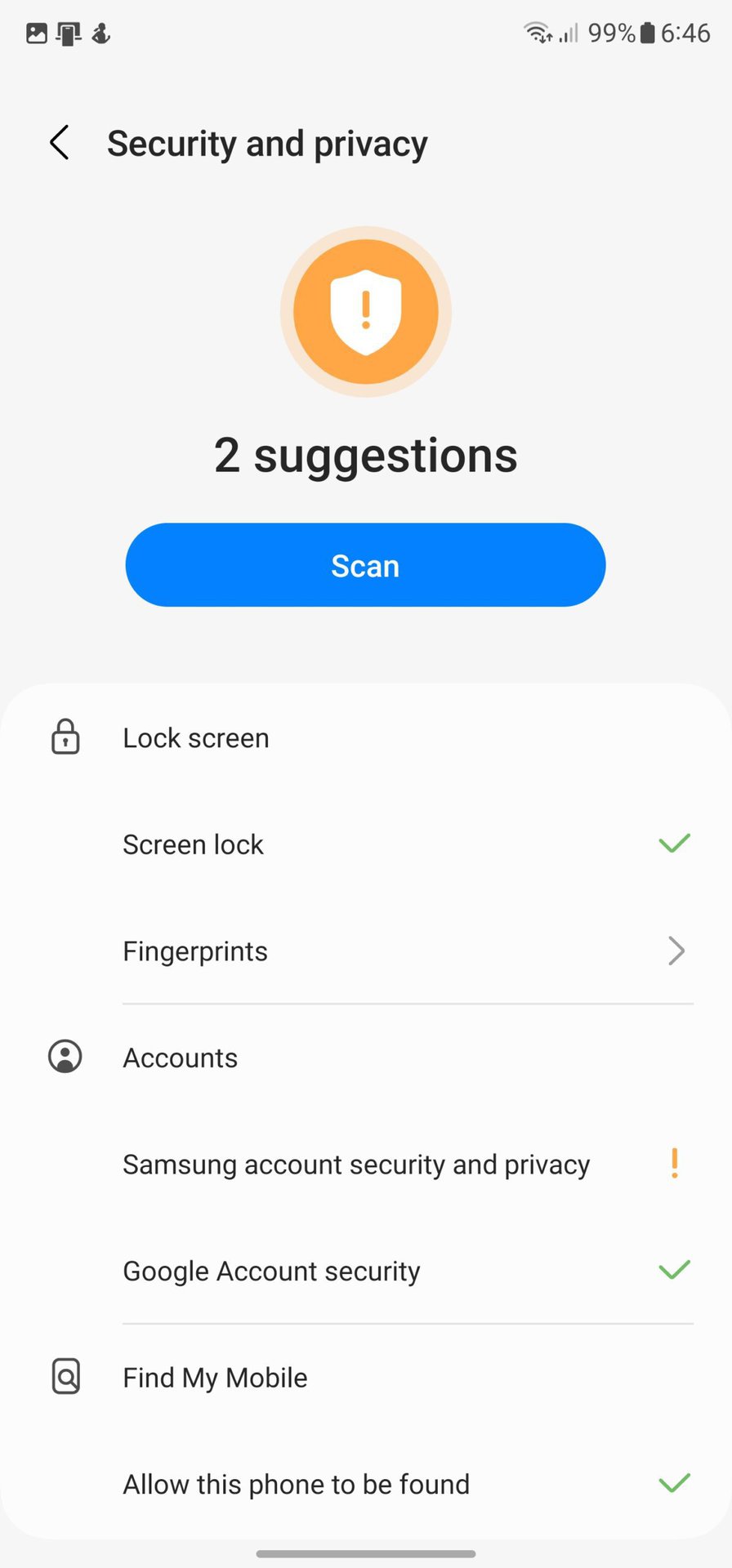Go back from Security and privacy
Image resolution: width=732 pixels, height=1568 pixels.
60,143
